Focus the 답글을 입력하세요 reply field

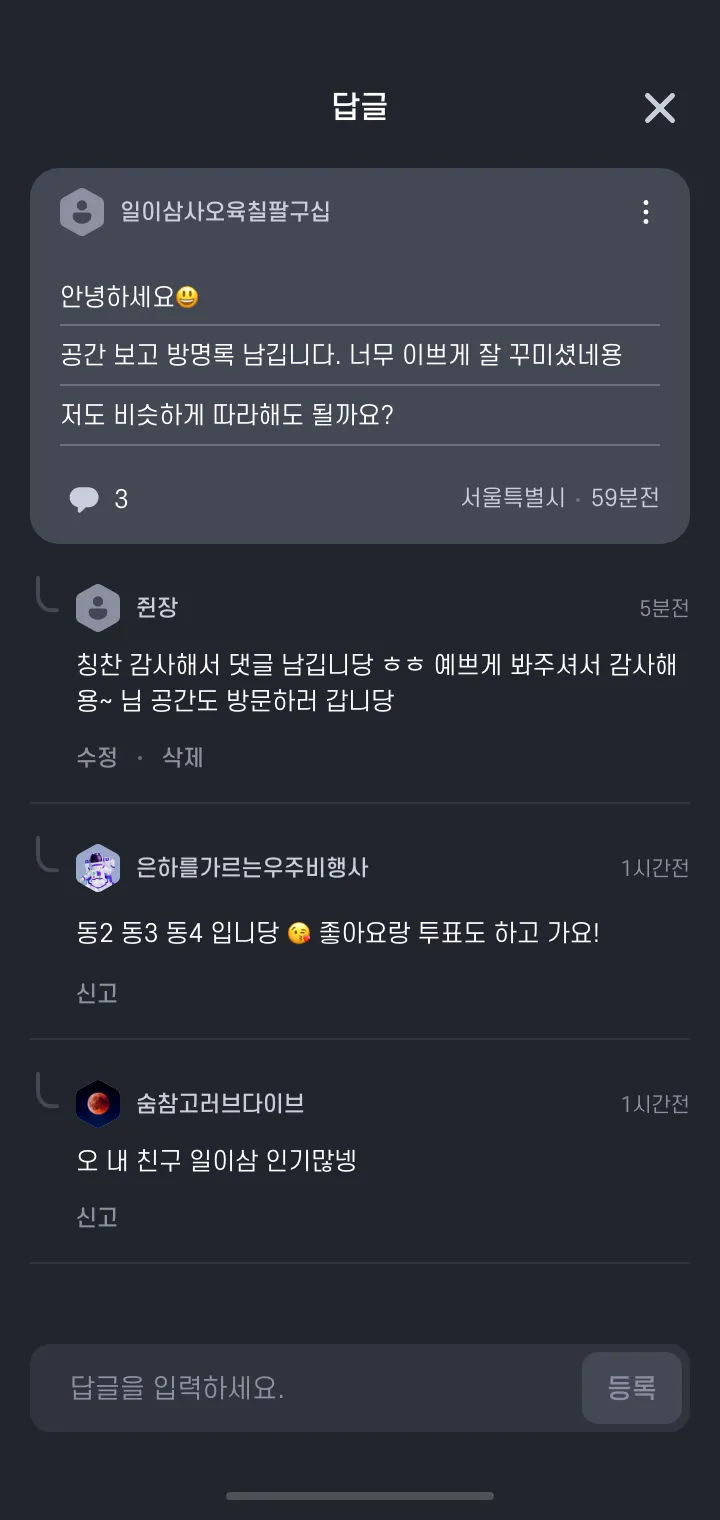click(305, 1388)
